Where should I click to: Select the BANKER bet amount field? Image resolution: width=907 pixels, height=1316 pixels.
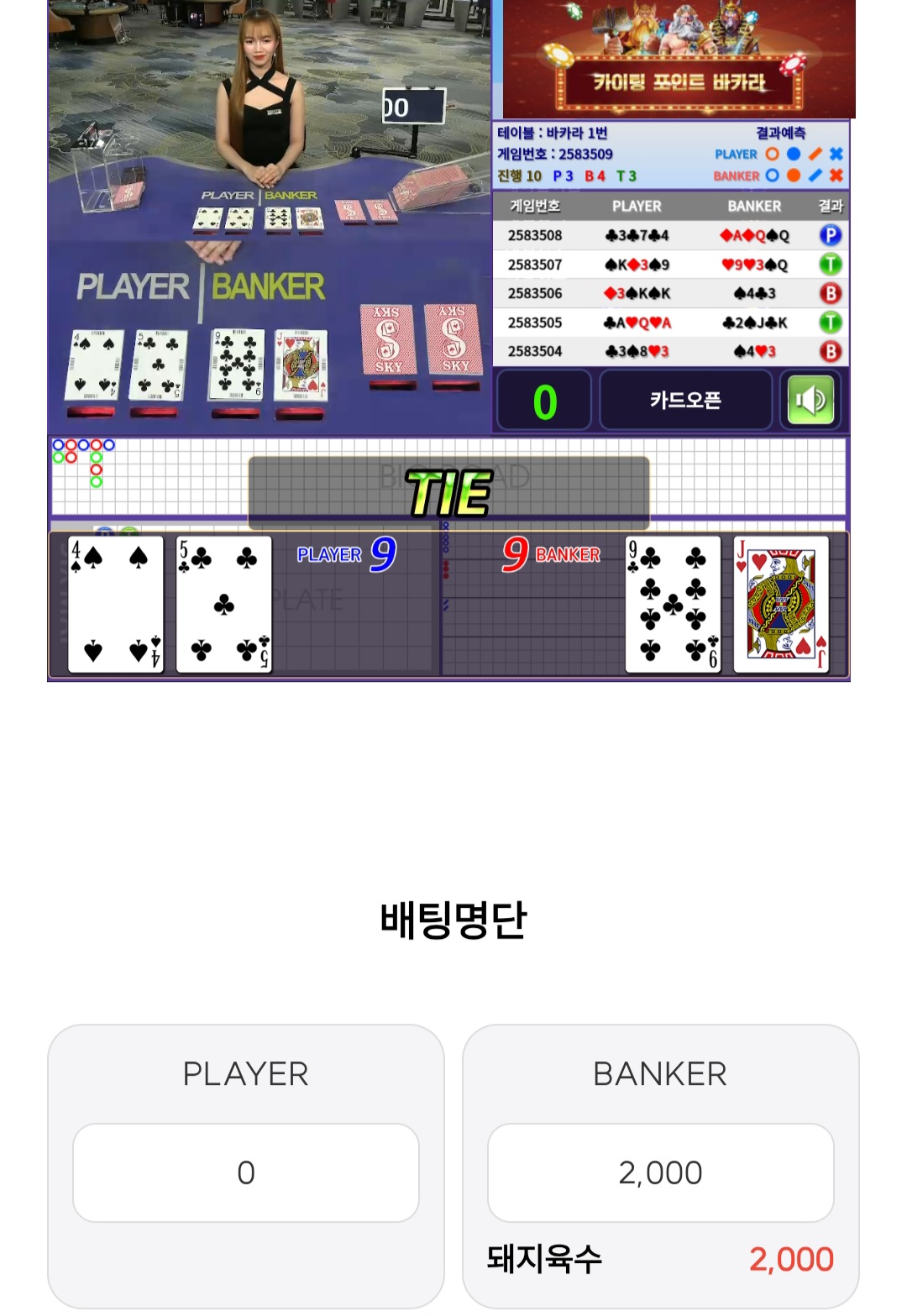coord(660,1172)
